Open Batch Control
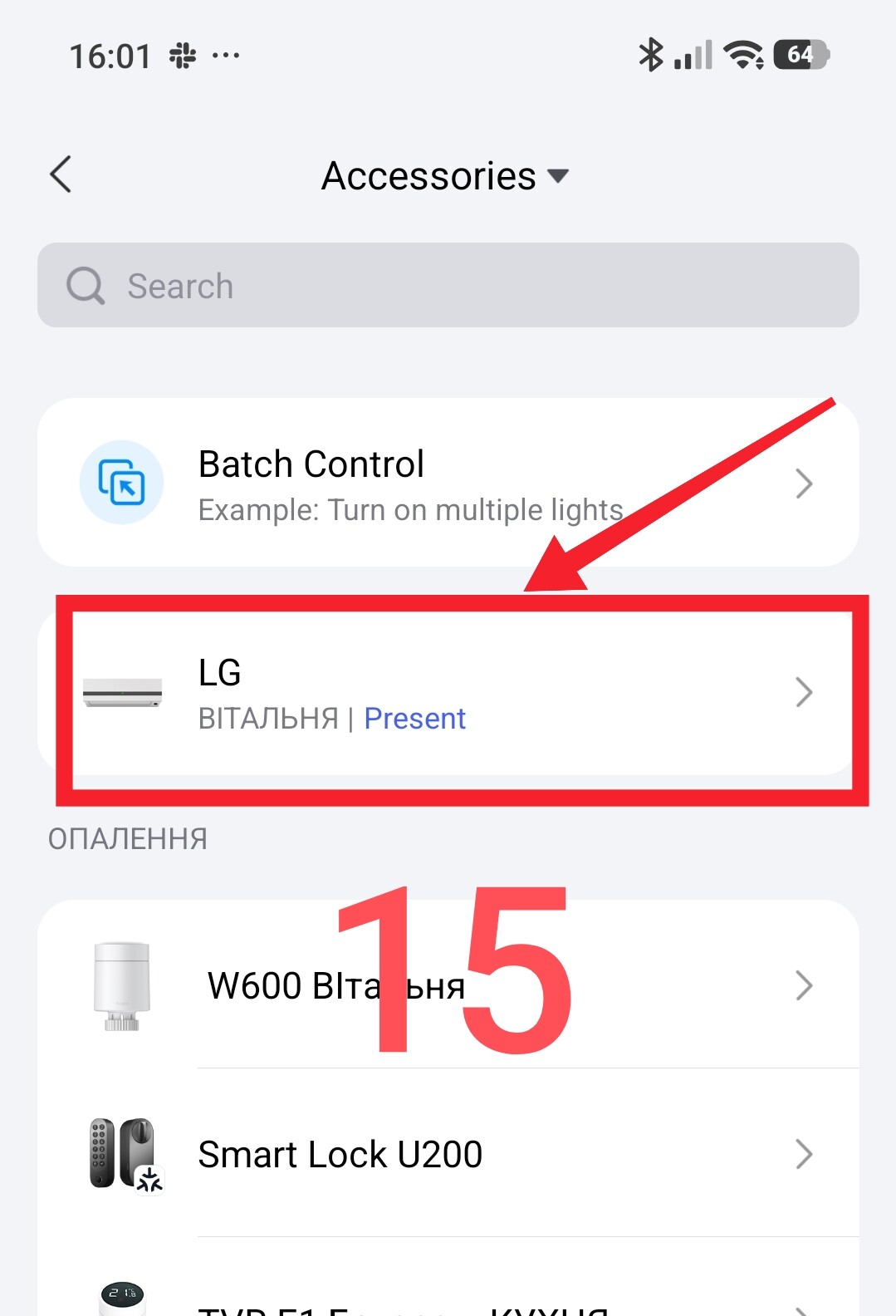 [448, 484]
